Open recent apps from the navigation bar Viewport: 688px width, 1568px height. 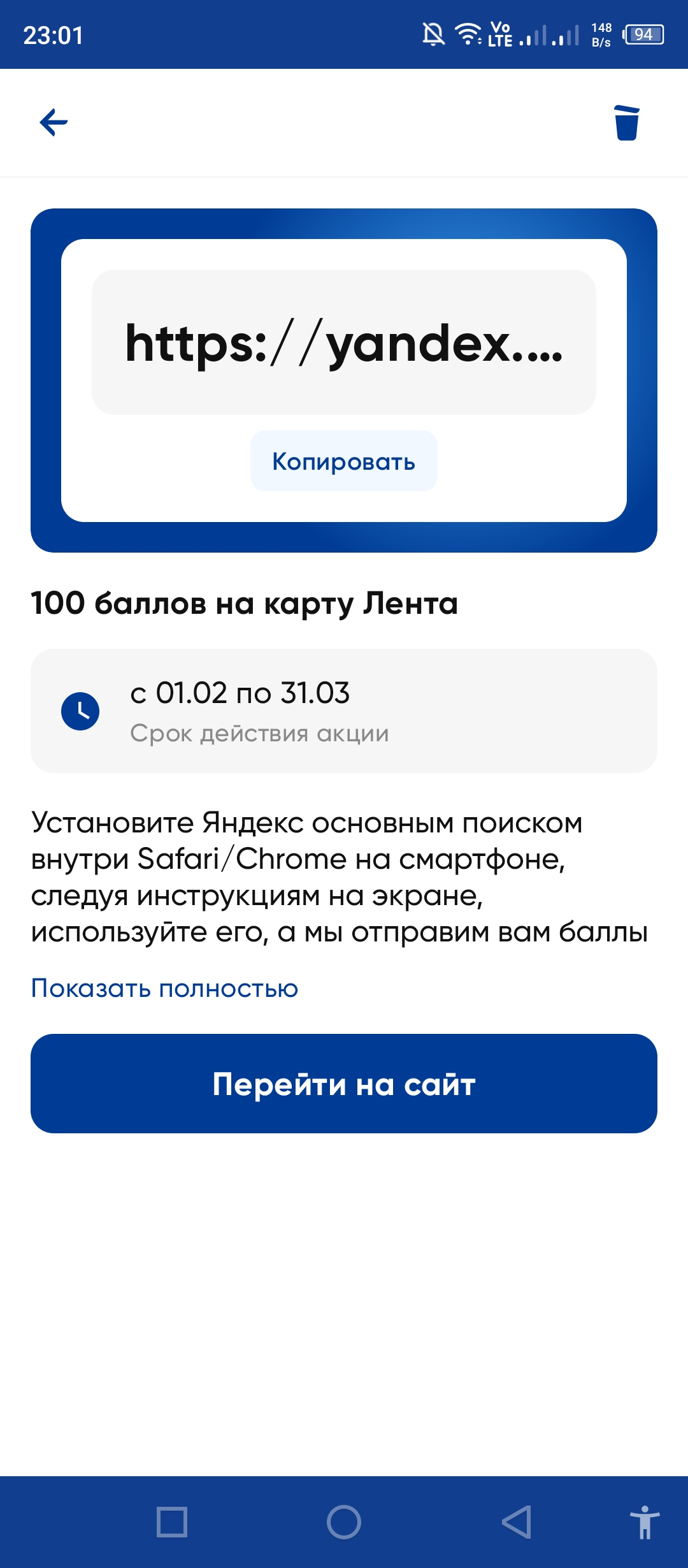tap(172, 1522)
